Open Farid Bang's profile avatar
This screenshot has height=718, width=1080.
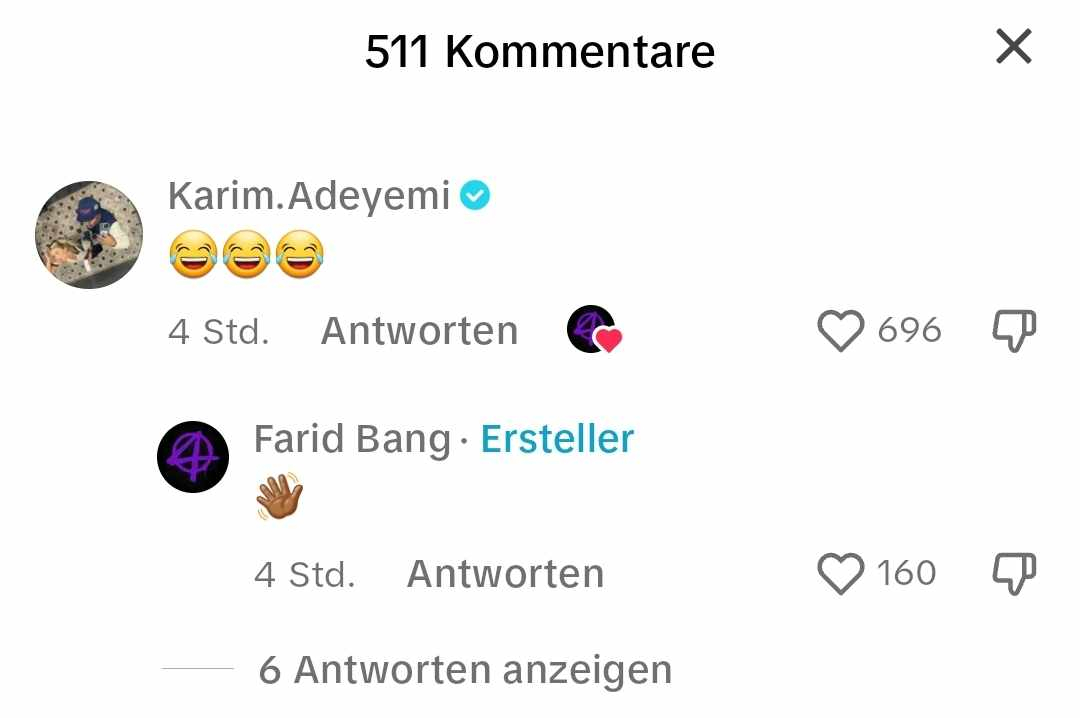tap(193, 457)
